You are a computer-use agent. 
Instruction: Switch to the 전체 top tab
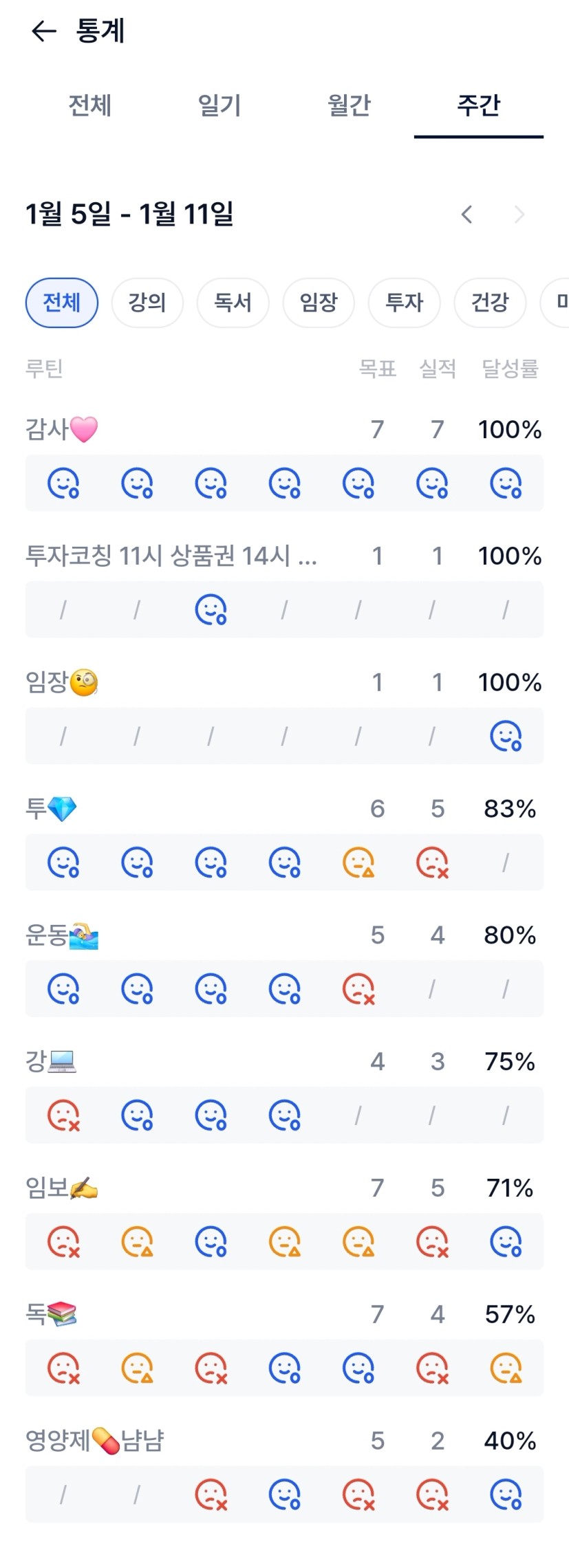[90, 105]
